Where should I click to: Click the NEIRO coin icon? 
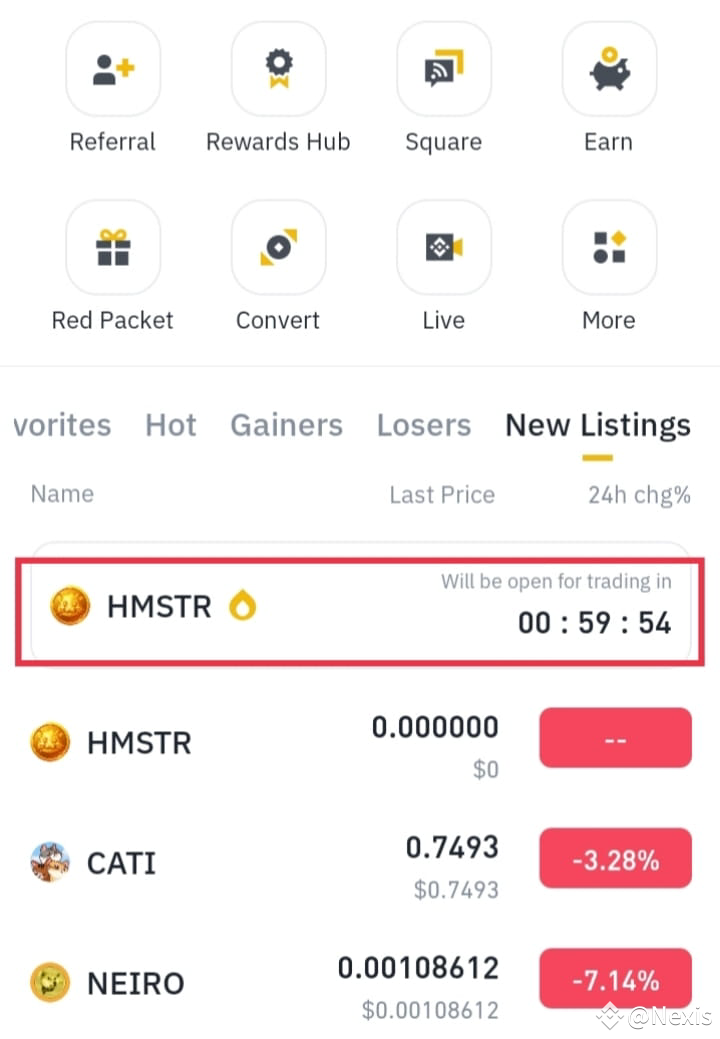click(x=50, y=982)
